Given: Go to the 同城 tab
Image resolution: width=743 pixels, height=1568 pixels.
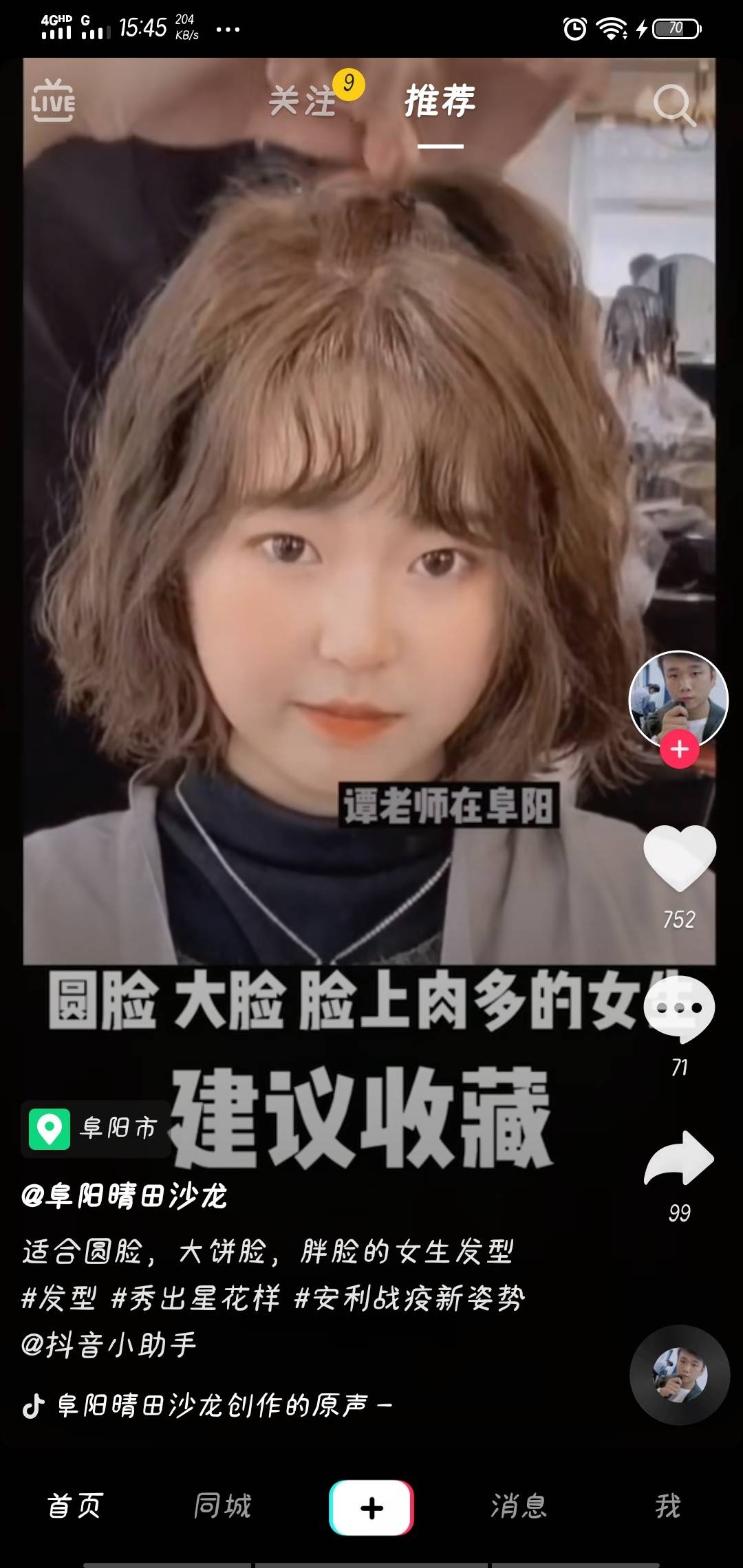Looking at the screenshot, I should (222, 1506).
